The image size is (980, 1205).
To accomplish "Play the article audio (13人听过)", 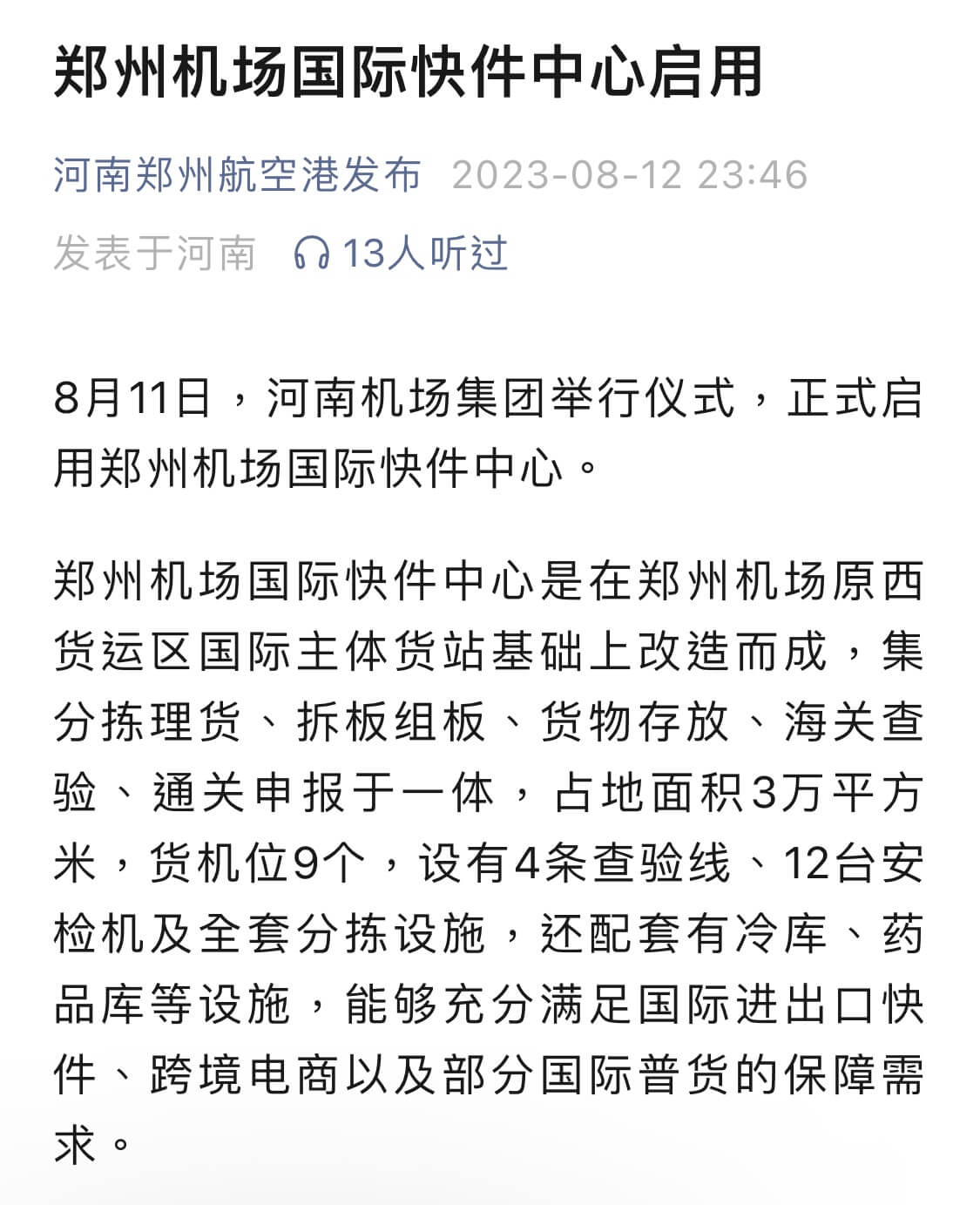I will pyautogui.click(x=400, y=254).
